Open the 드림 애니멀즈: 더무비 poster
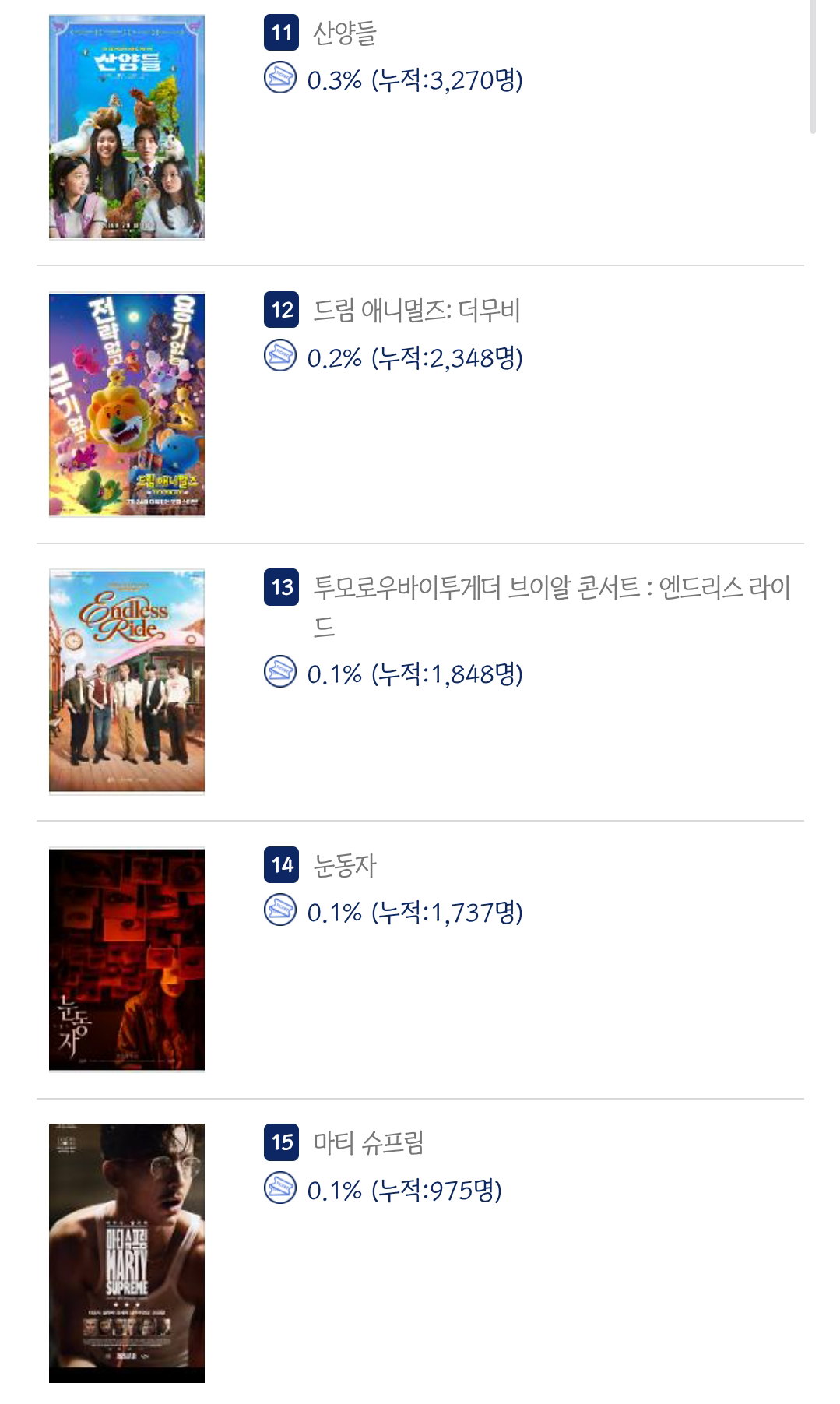The height and width of the screenshot is (1404, 840). 127,404
